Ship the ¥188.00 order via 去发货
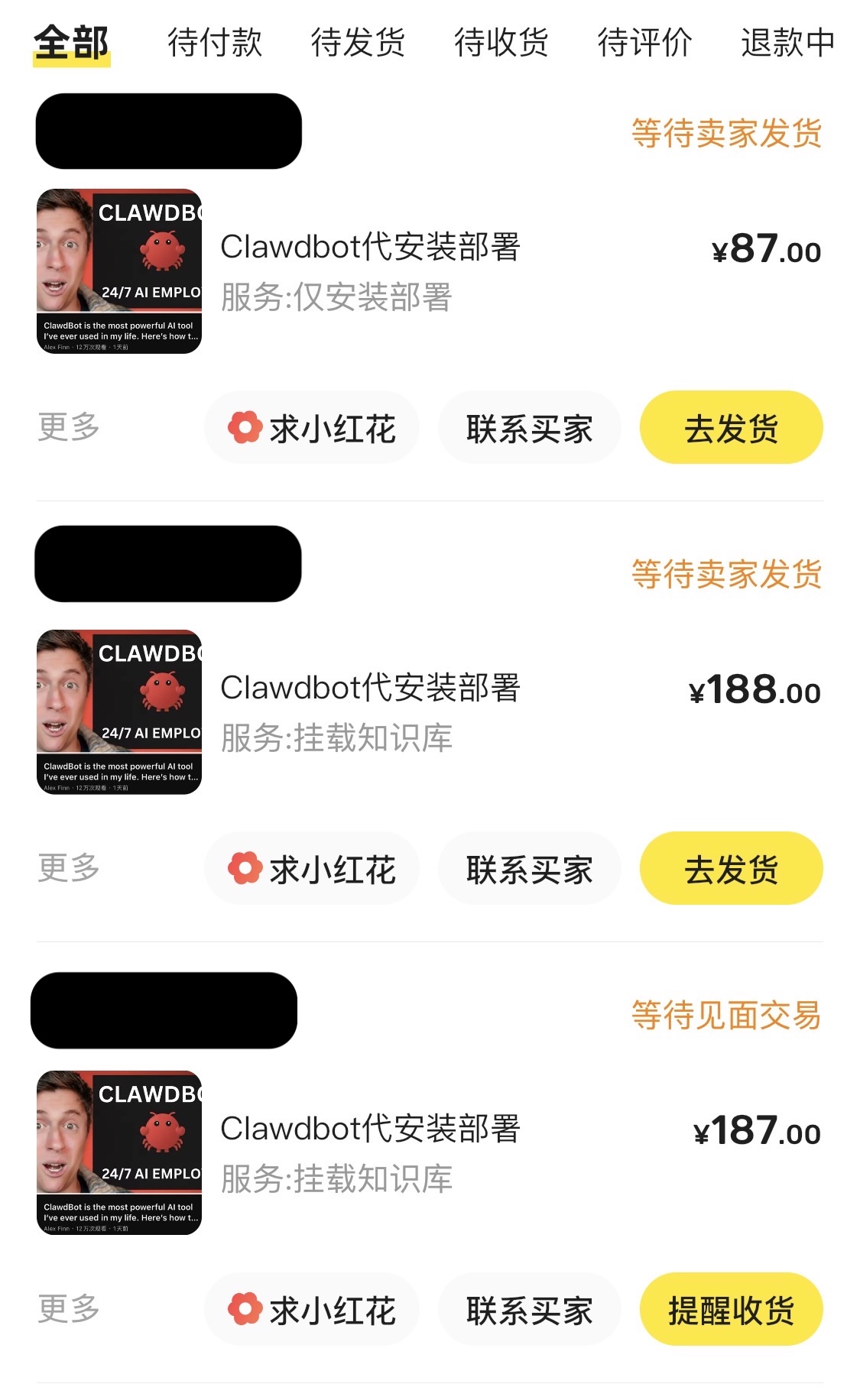The width and height of the screenshot is (860, 1400). tap(731, 869)
